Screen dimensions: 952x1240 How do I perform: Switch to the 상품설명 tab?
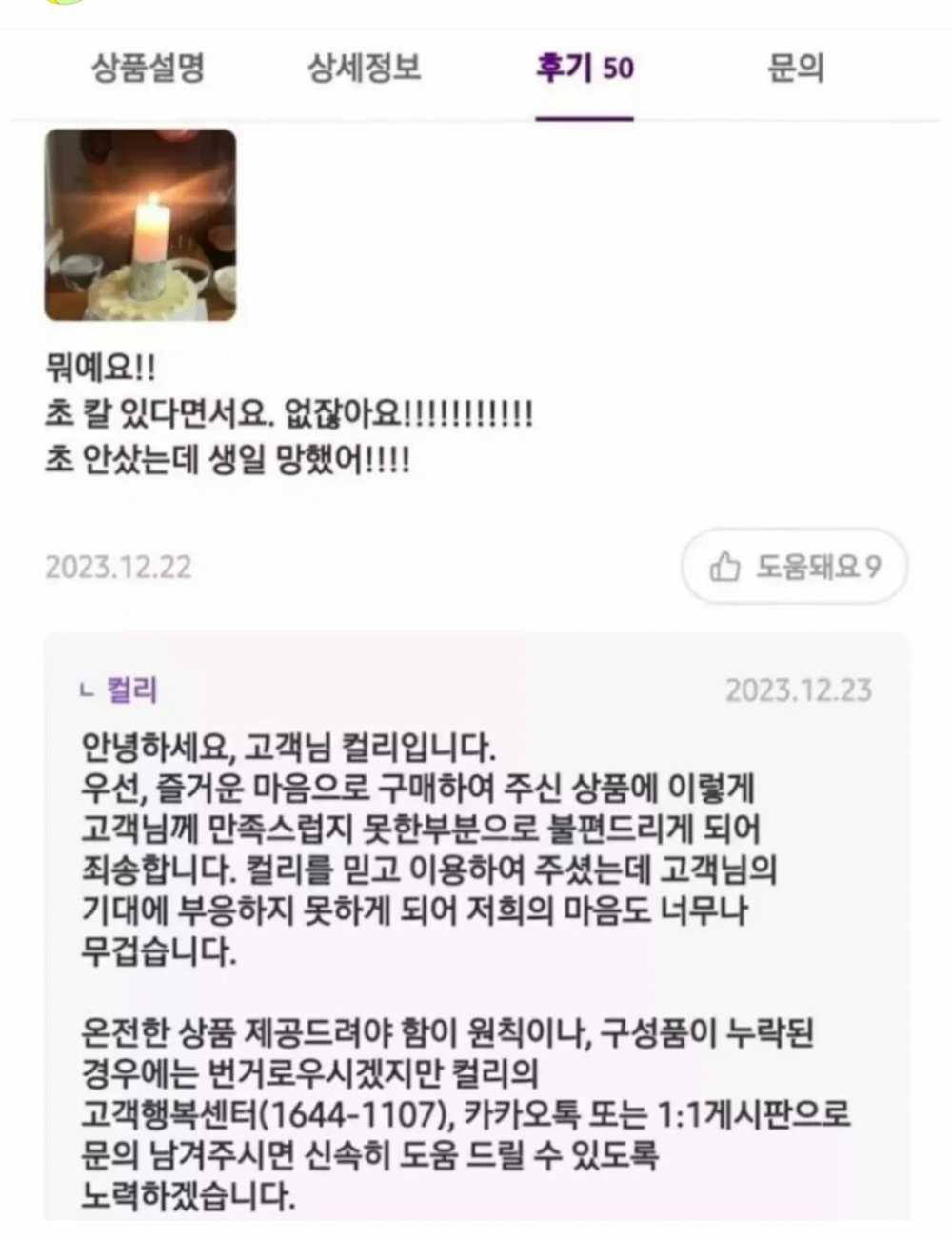click(148, 69)
